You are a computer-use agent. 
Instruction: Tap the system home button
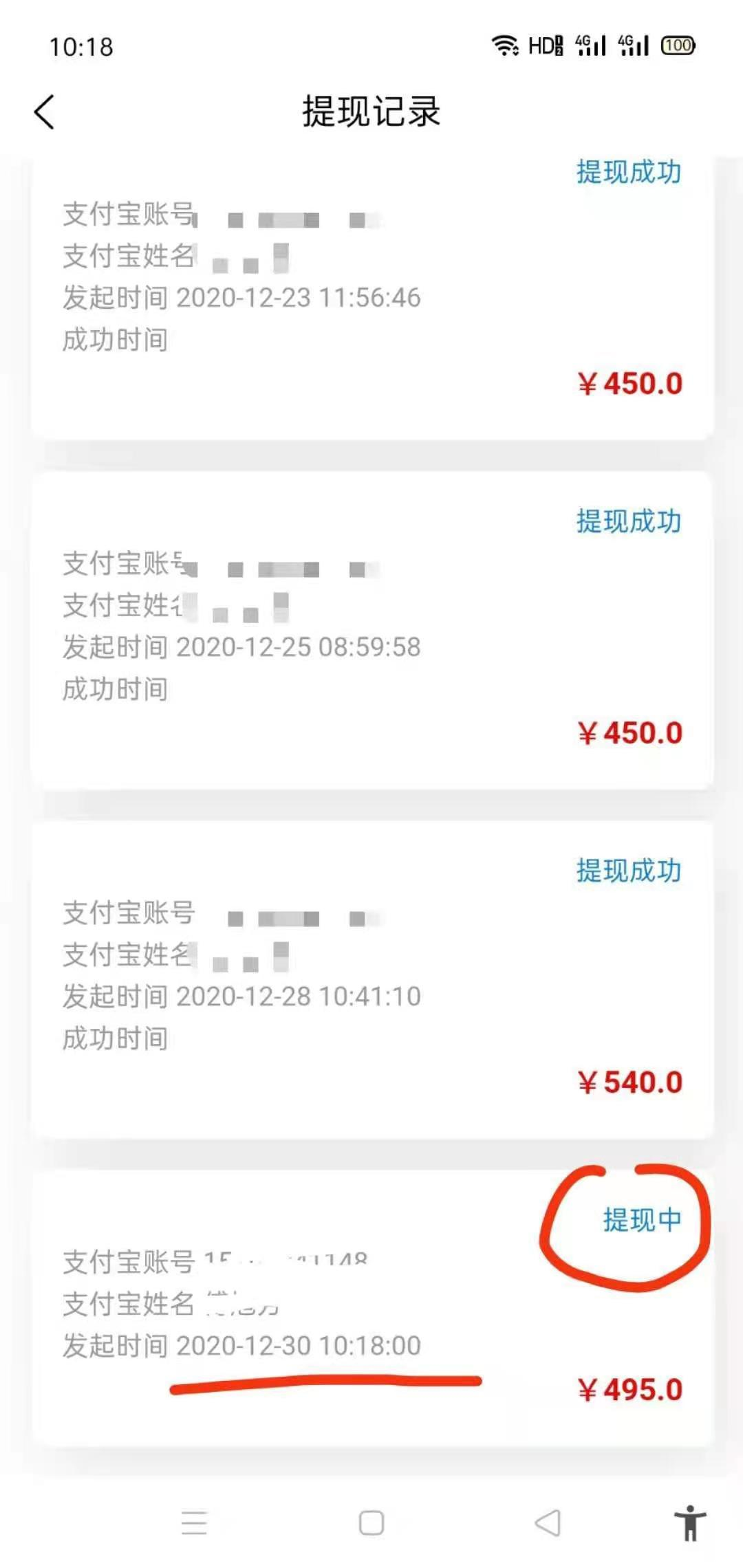click(x=371, y=1523)
